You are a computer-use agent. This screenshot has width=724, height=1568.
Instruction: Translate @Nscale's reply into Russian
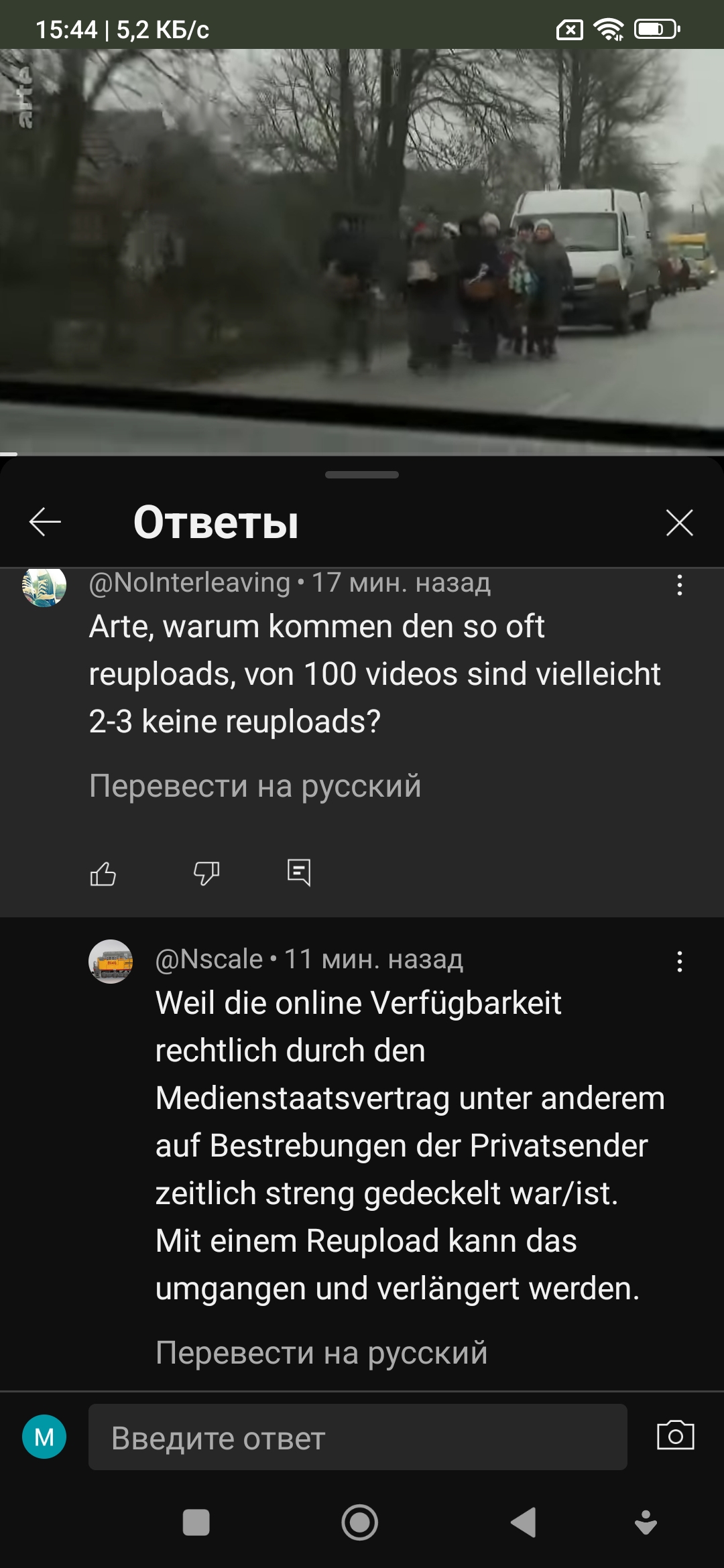pos(321,1352)
